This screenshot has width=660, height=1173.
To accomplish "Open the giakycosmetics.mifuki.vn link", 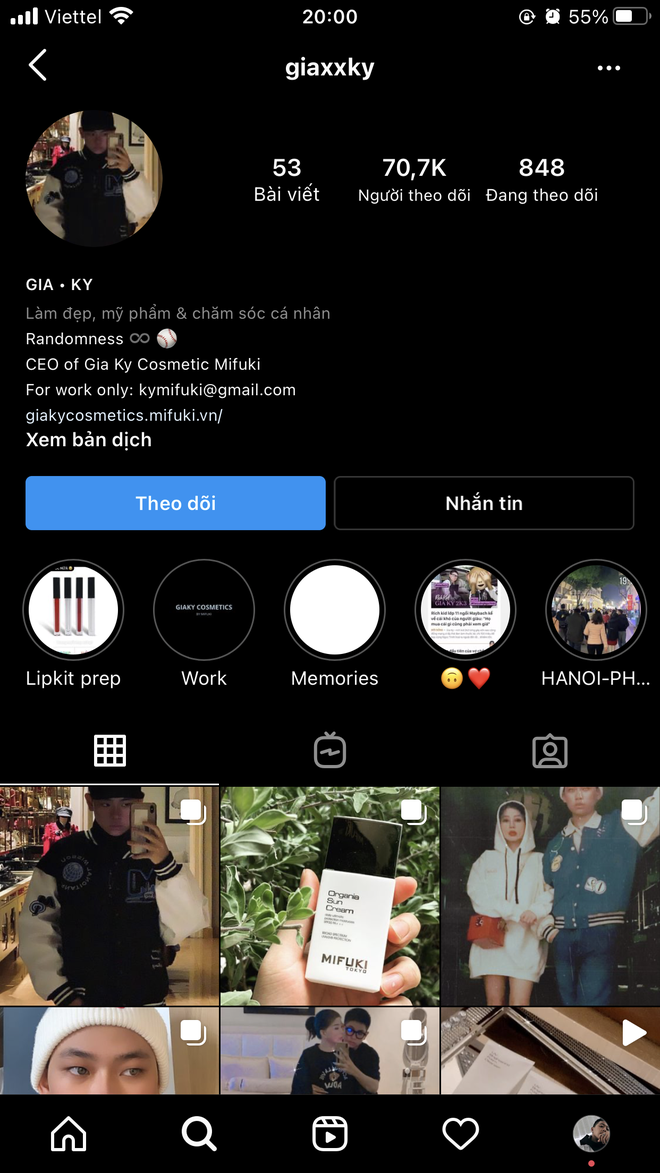I will point(124,415).
